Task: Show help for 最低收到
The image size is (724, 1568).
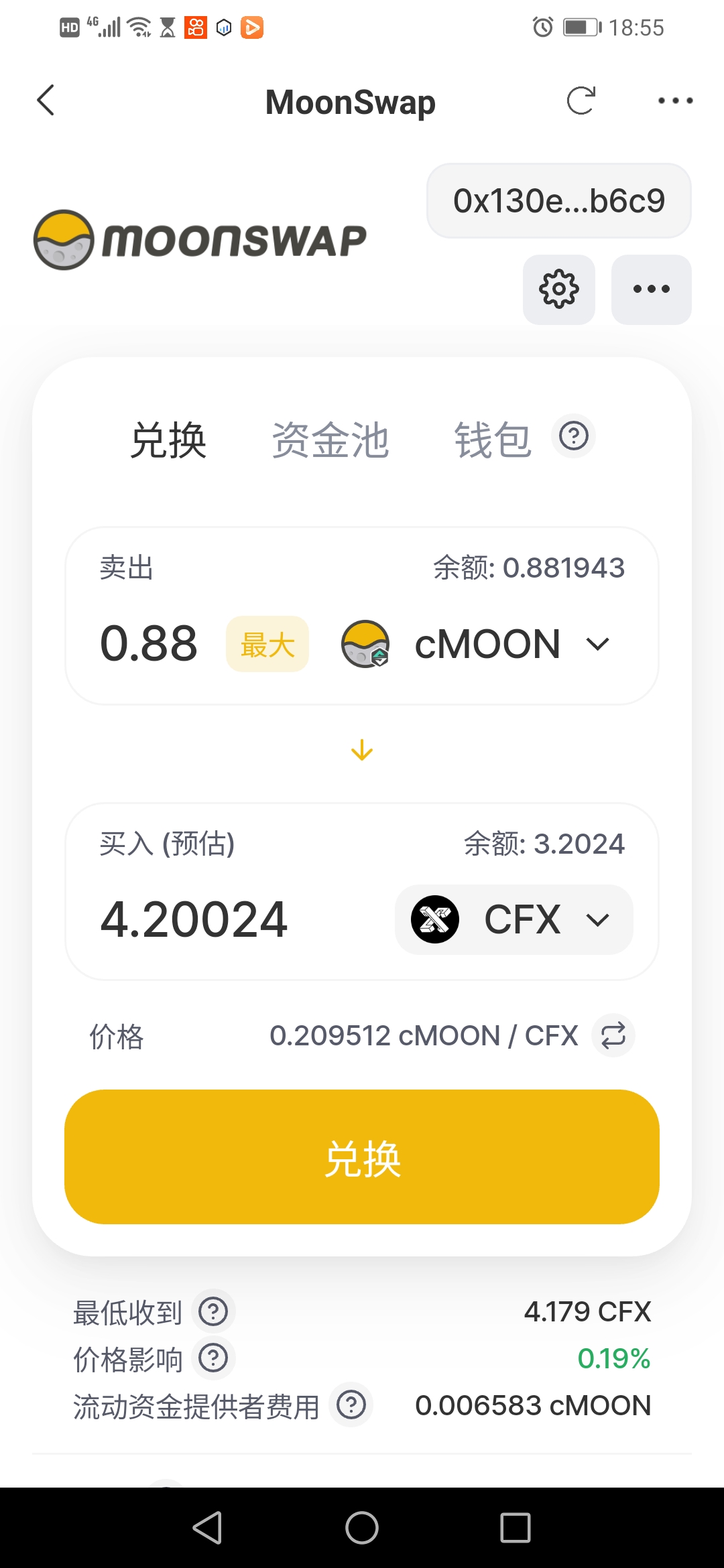Action: [213, 1311]
